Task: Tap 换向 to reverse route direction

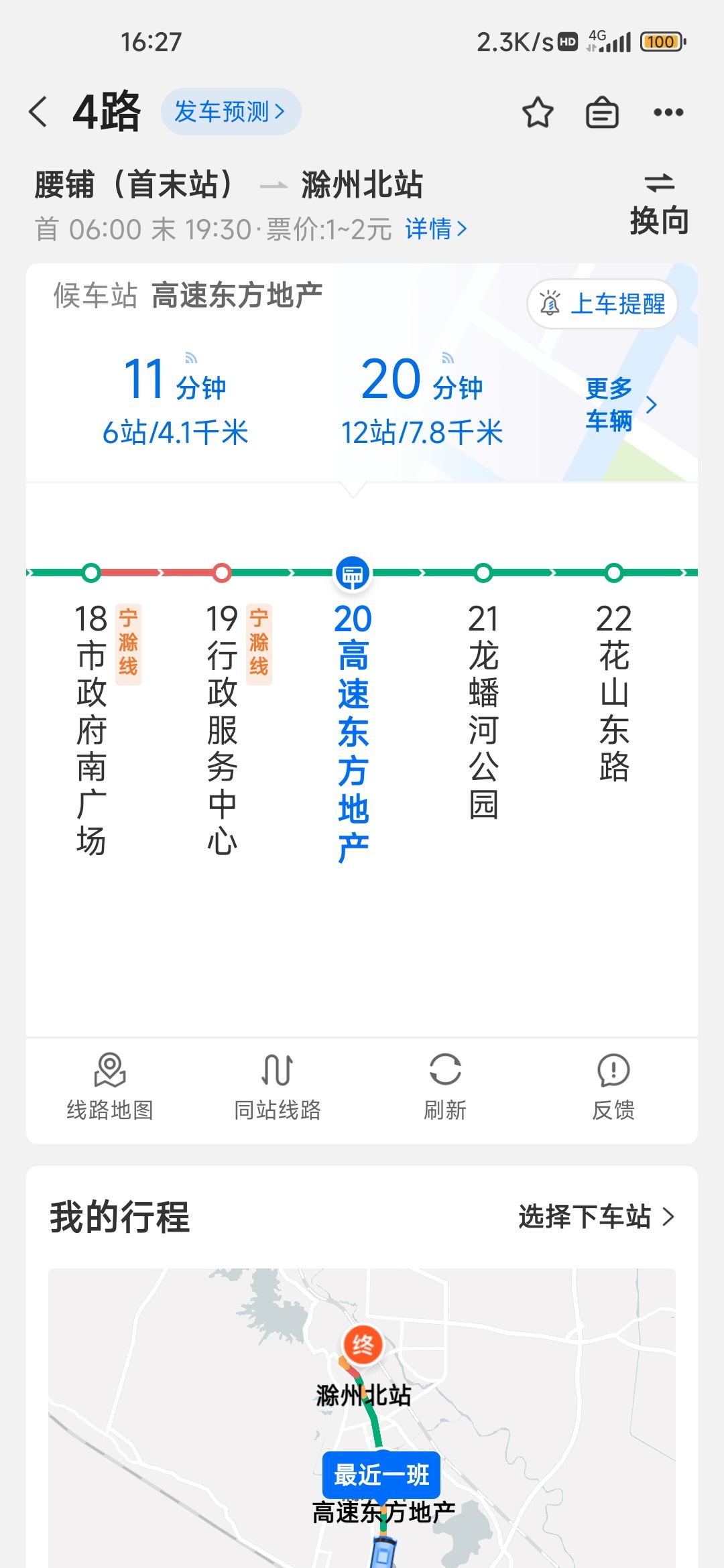Action: pos(659,204)
